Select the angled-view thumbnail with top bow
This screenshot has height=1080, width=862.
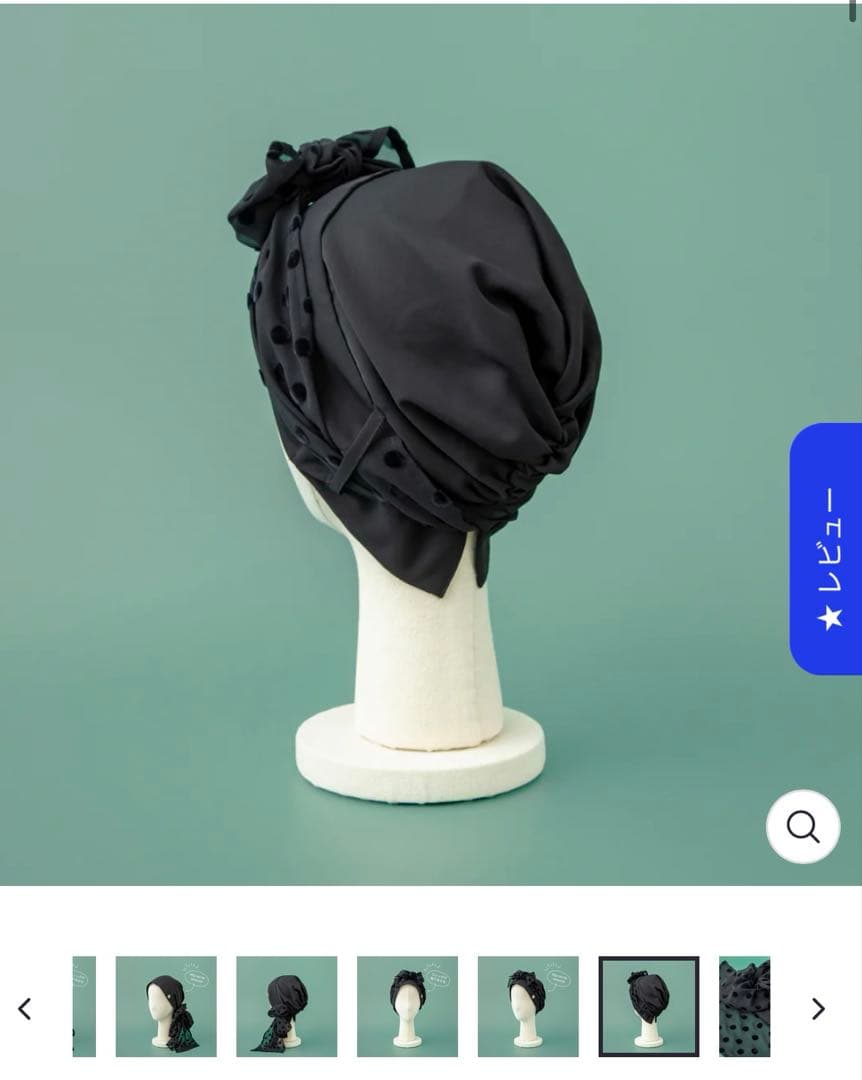(528, 1006)
